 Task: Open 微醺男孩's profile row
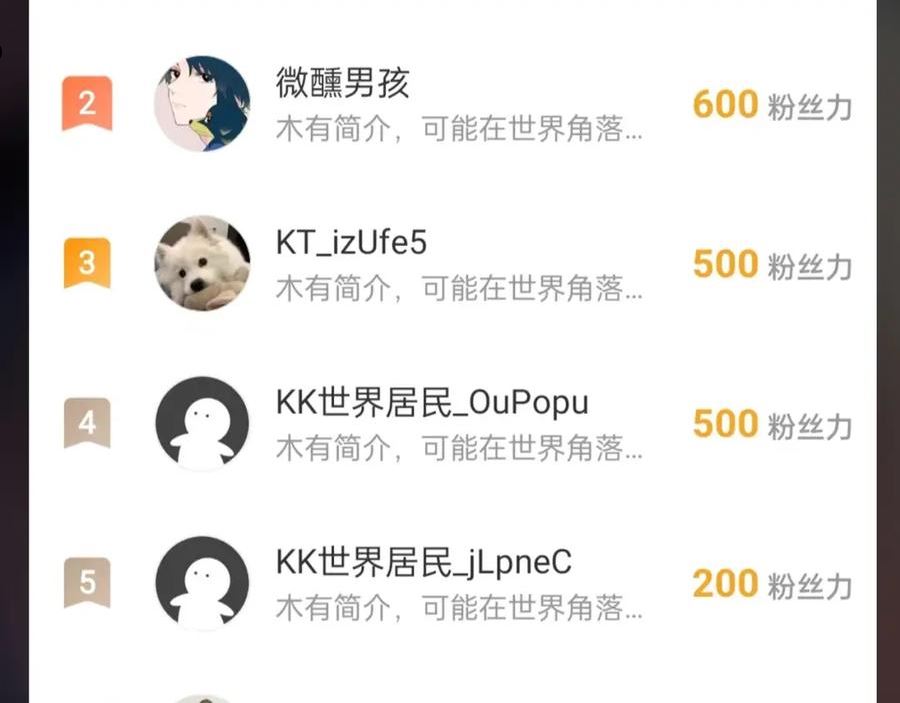pos(453,104)
